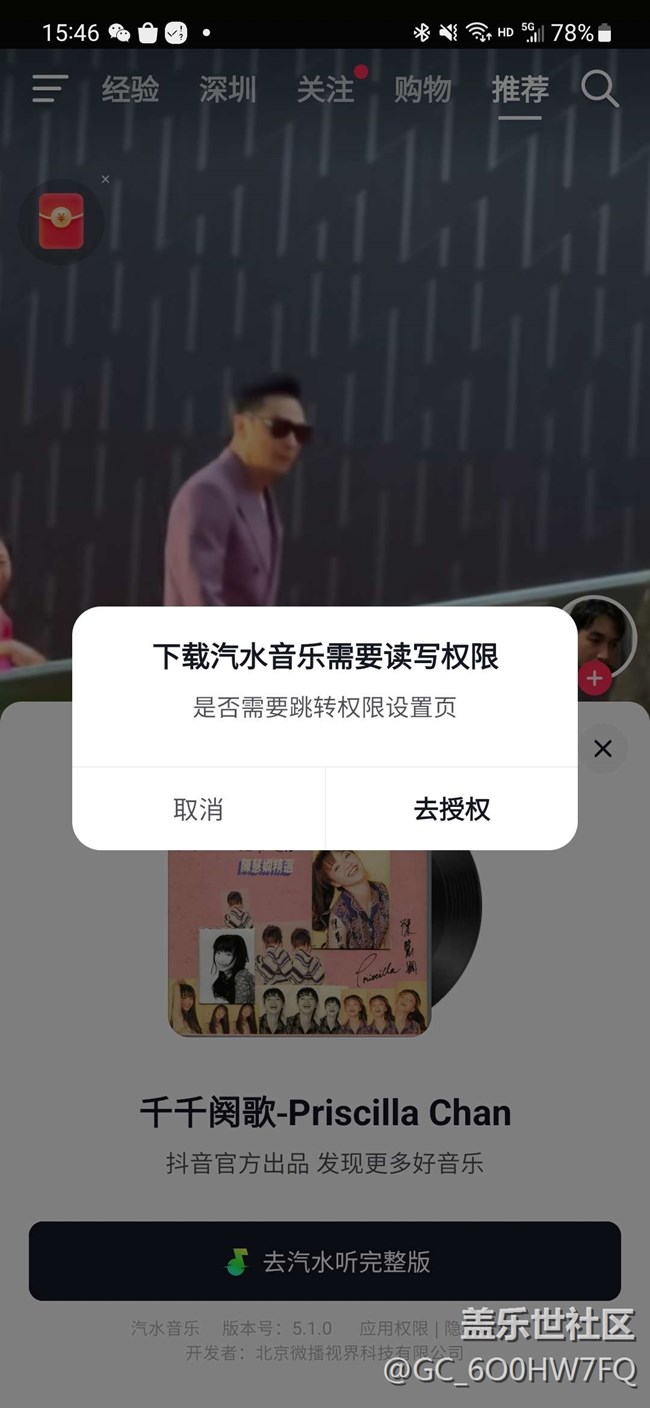Open the hamburger menu
This screenshot has width=650, height=1408.
coord(50,89)
